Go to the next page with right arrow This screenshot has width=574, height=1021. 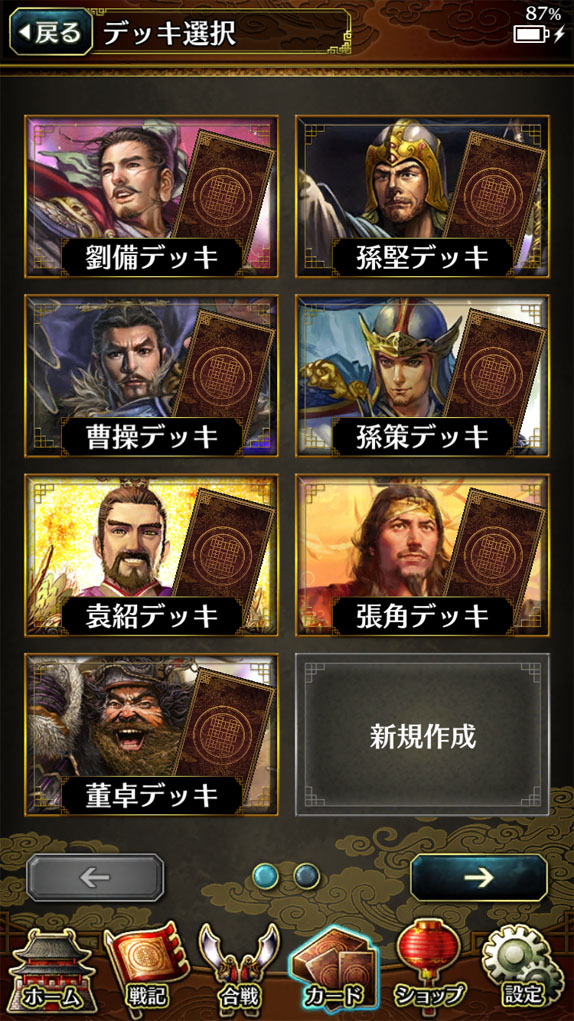(x=479, y=878)
